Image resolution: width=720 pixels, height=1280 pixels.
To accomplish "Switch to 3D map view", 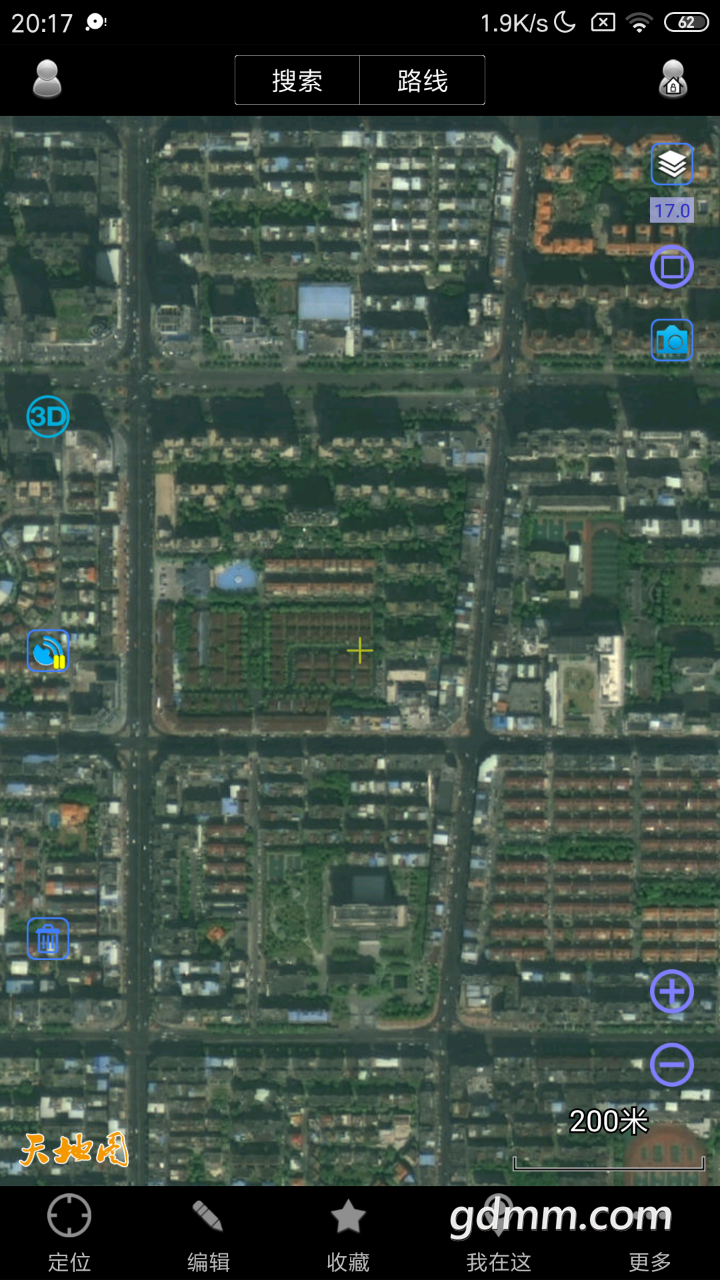I will tap(48, 417).
